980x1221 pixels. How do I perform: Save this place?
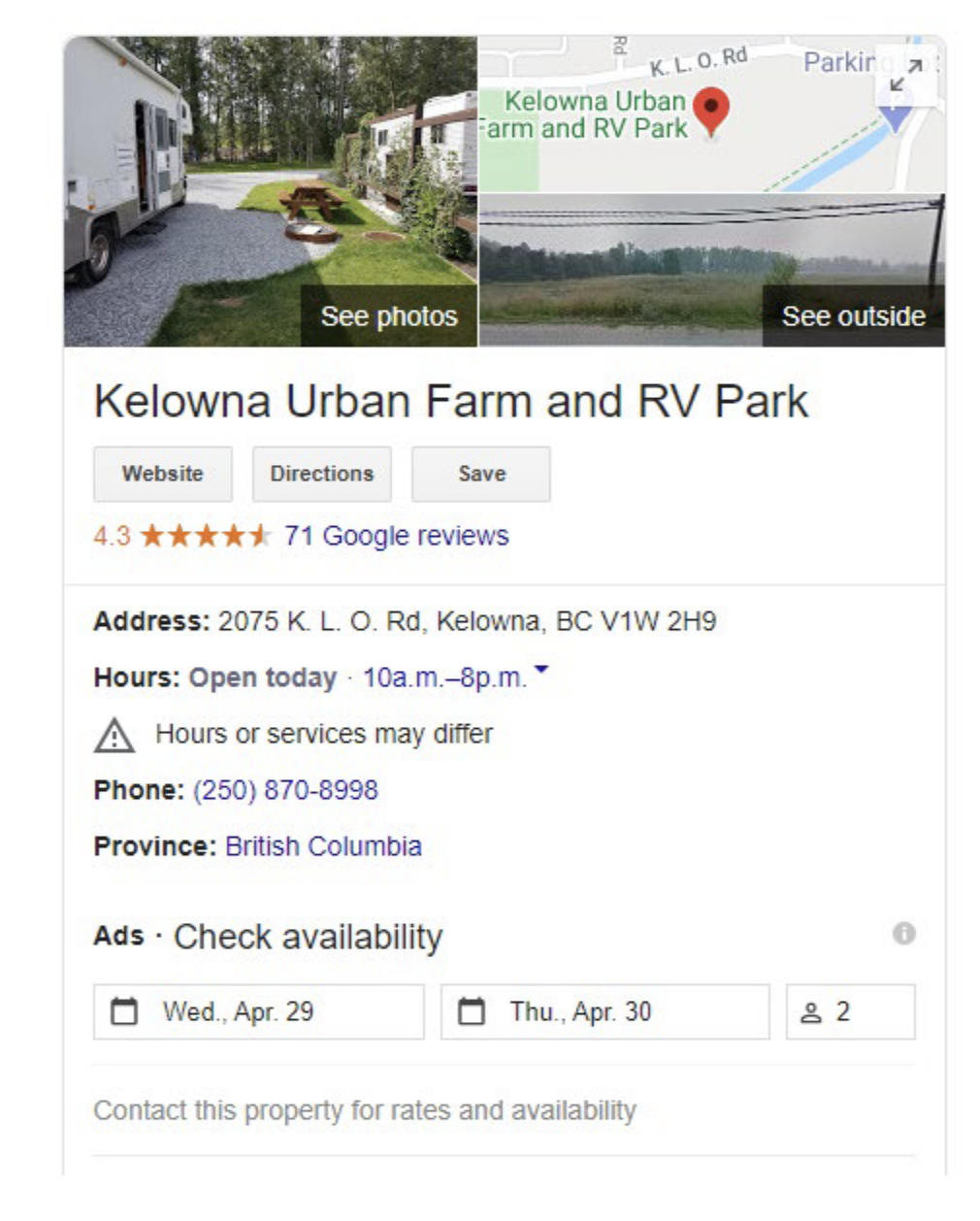click(481, 474)
